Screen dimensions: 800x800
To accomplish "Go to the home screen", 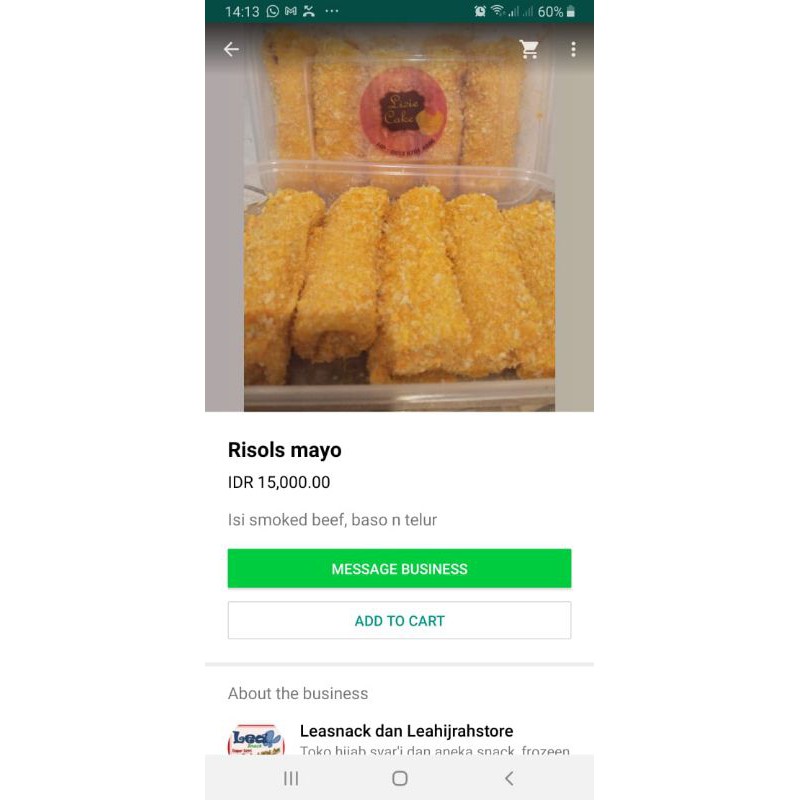I will (x=400, y=778).
